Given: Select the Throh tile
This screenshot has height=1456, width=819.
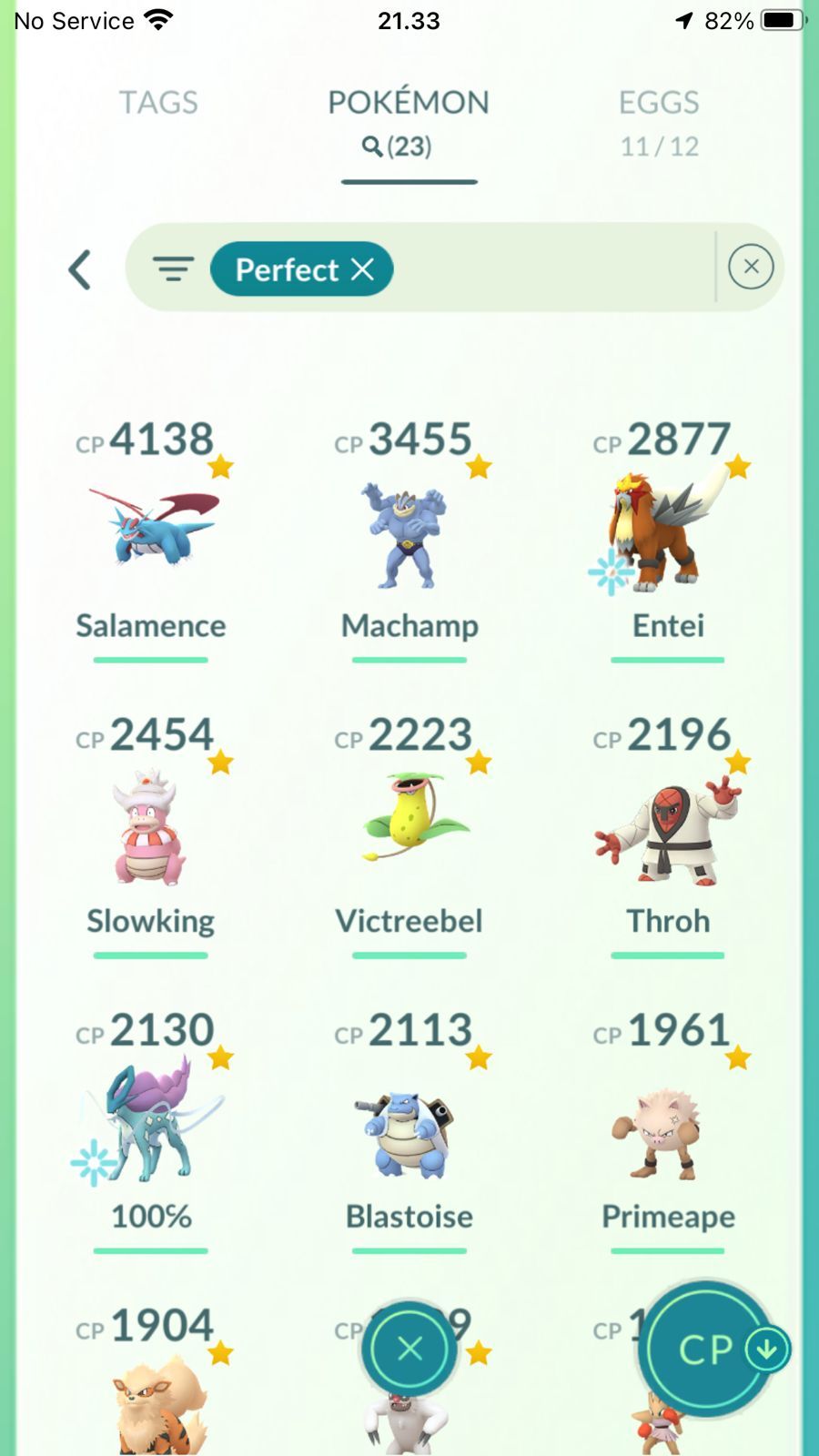Looking at the screenshot, I should click(668, 834).
